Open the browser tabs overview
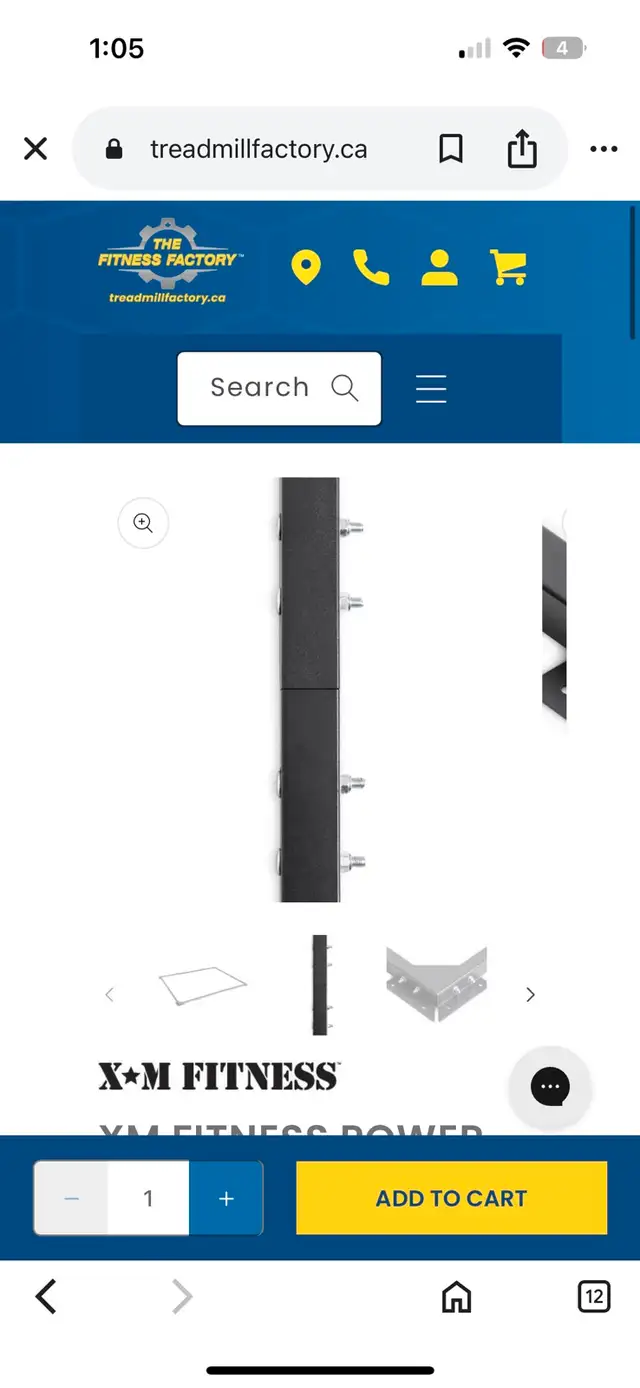 click(594, 1297)
